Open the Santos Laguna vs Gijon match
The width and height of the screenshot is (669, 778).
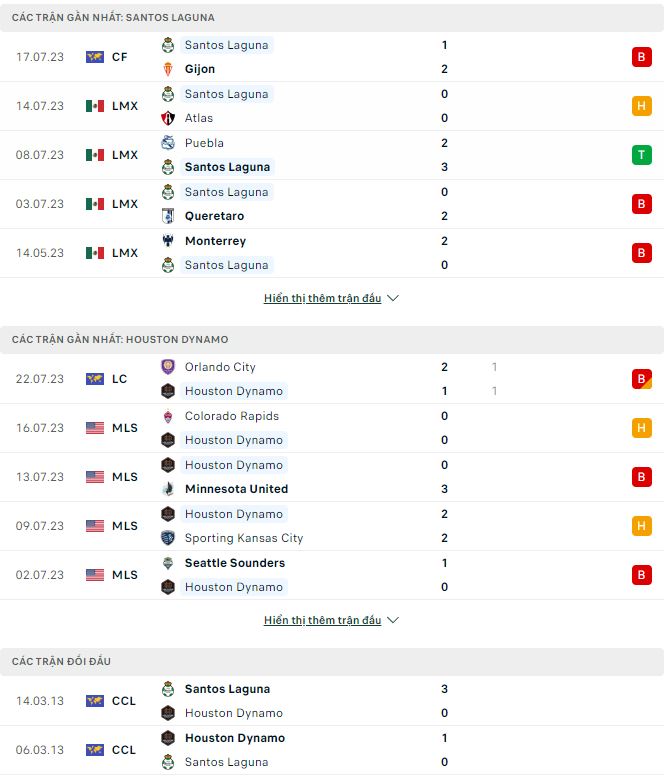click(330, 57)
